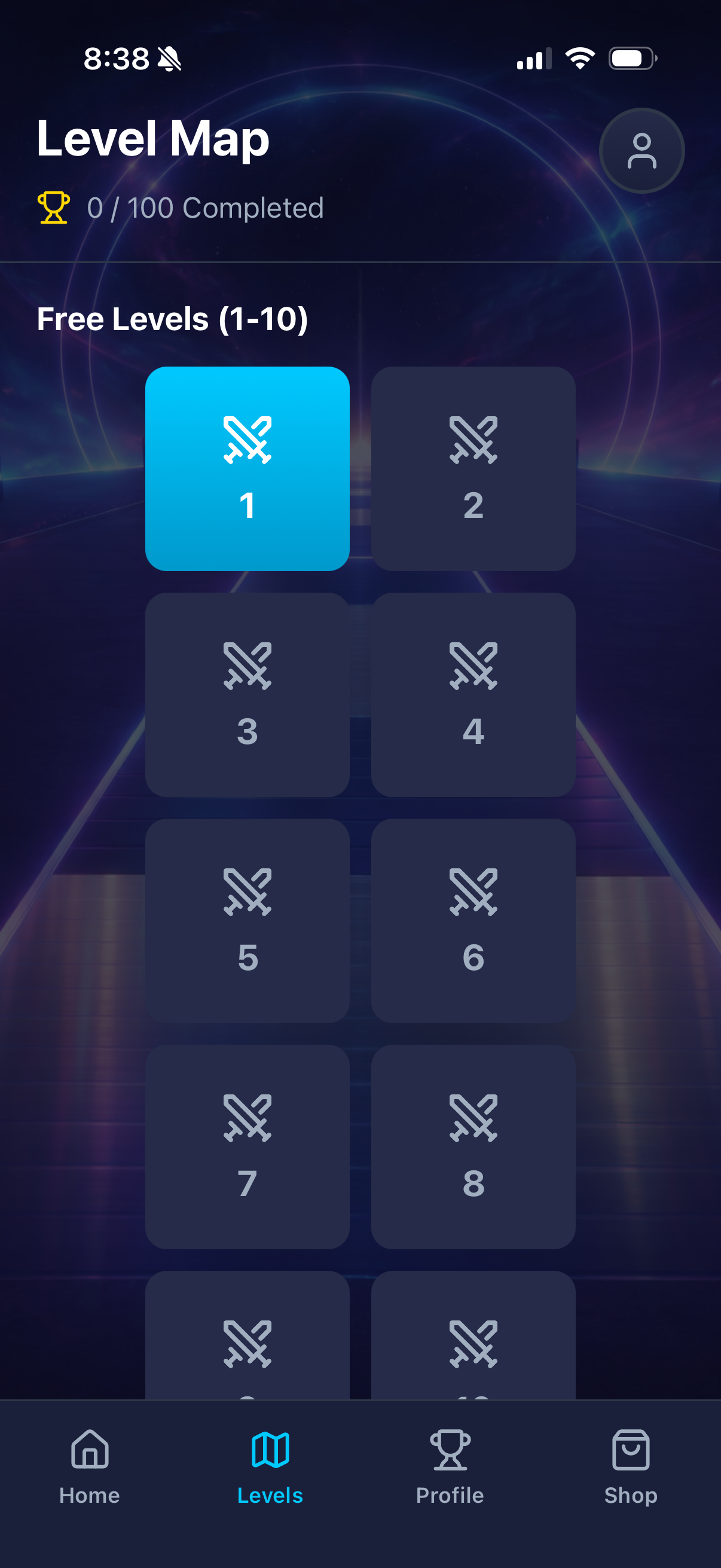Open the Profile tab
721x1568 pixels.
[x=450, y=1468]
